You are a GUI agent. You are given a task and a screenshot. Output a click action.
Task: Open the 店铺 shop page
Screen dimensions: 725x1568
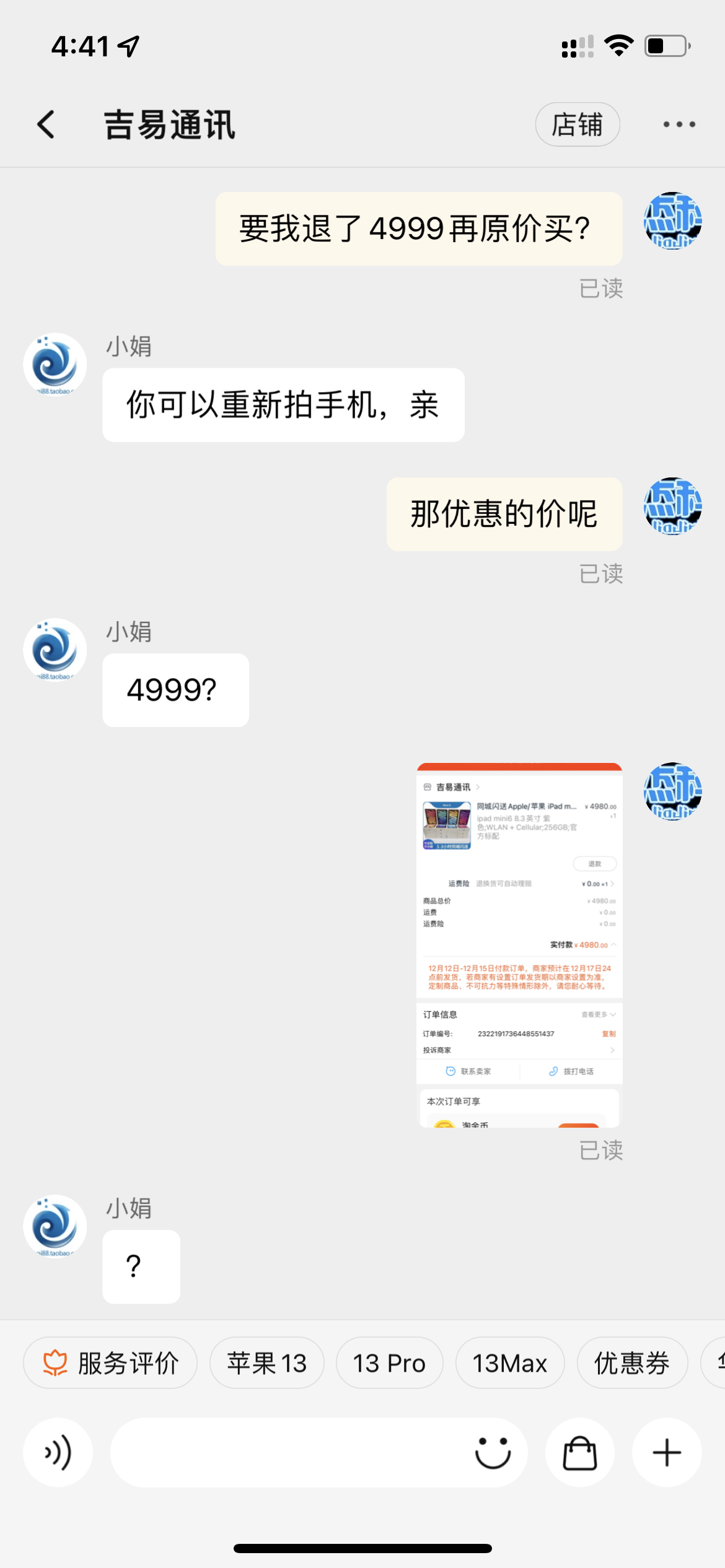577,124
